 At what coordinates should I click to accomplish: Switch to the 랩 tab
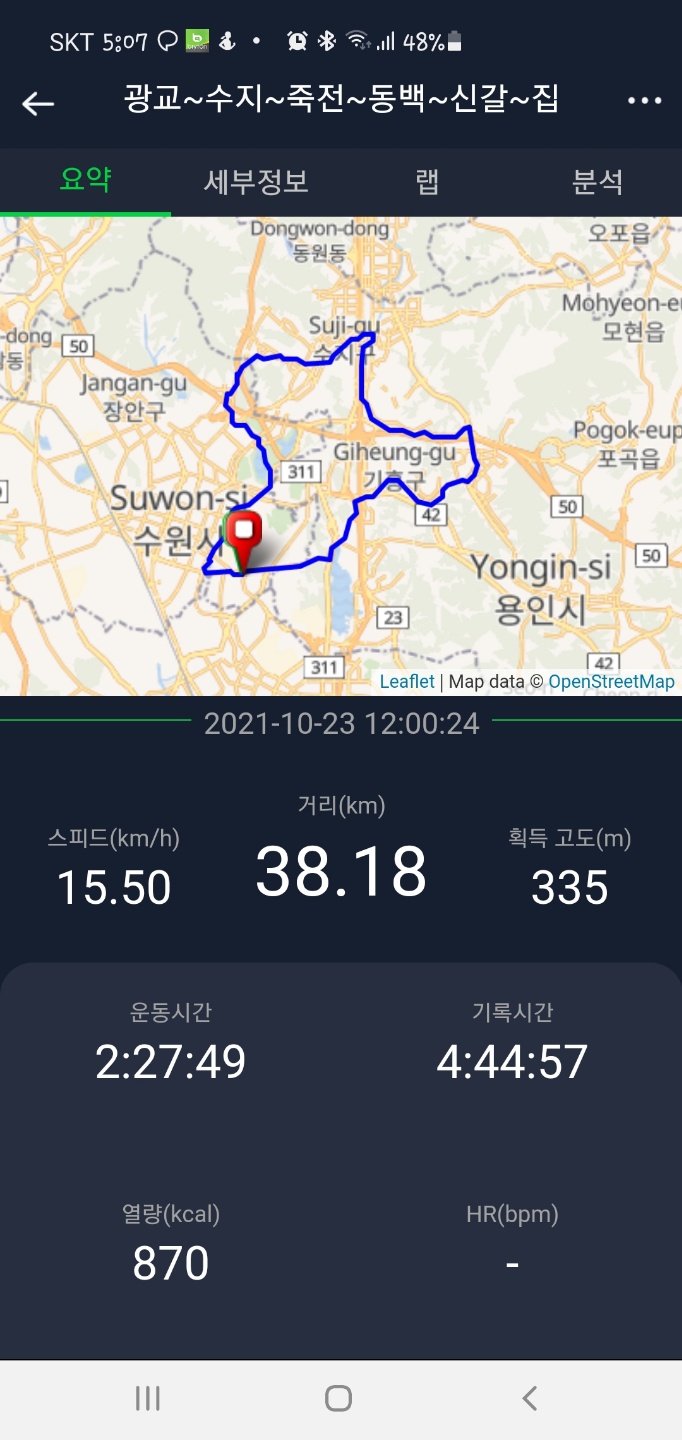[427, 181]
